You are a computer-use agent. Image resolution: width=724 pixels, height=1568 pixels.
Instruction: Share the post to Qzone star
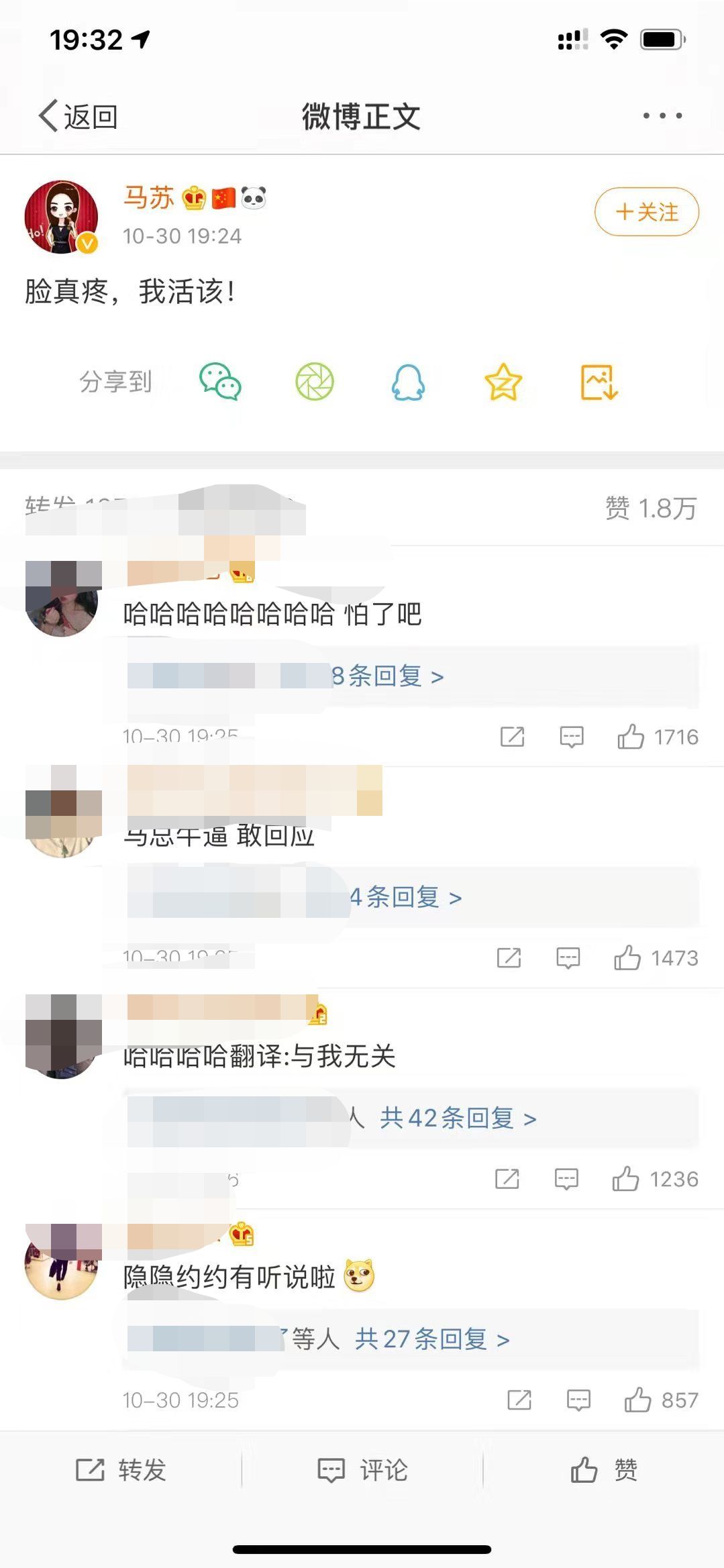coord(503,382)
